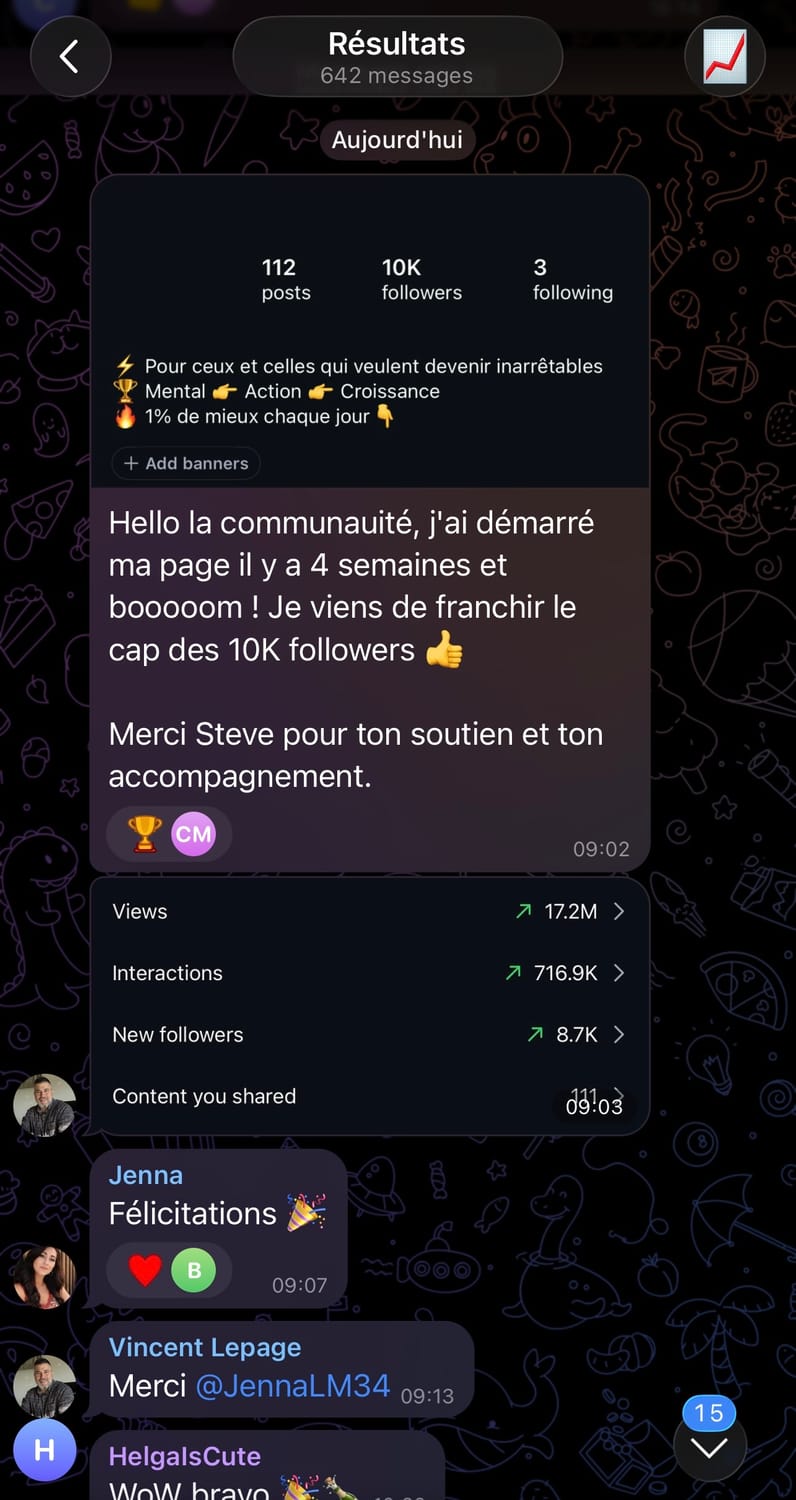Tap Vincent Lepage's name in his message
Viewport: 796px width, 1500px height.
point(205,1347)
